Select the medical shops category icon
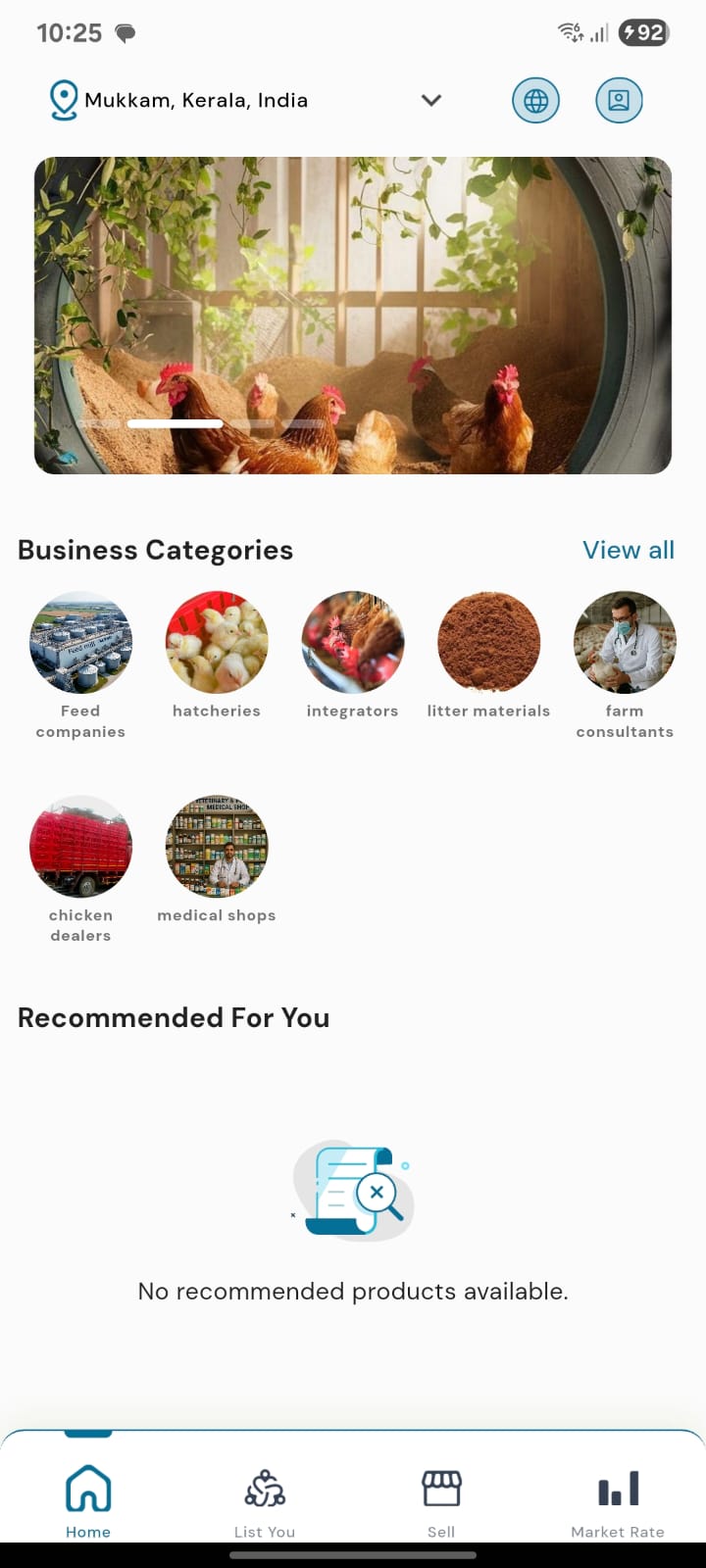This screenshot has width=706, height=1568. point(216,847)
